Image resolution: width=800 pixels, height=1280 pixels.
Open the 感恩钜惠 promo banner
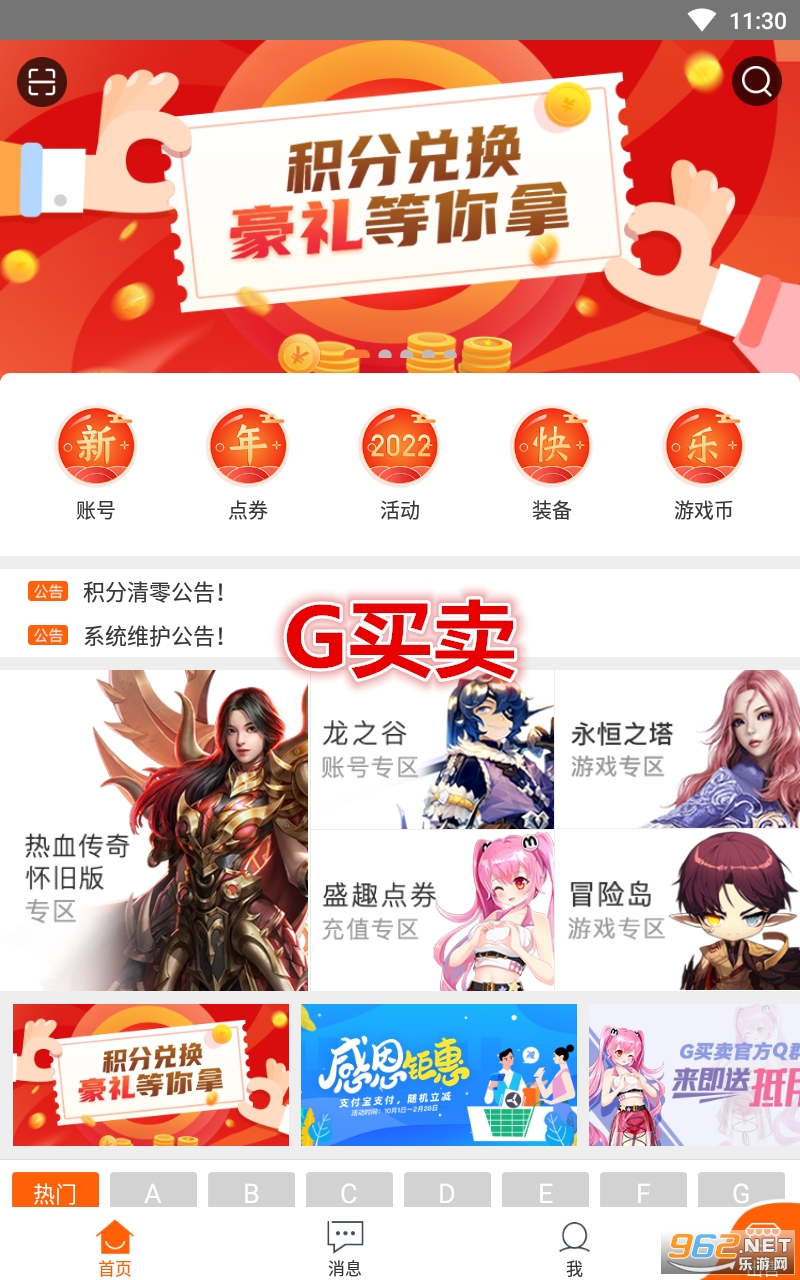click(439, 1074)
